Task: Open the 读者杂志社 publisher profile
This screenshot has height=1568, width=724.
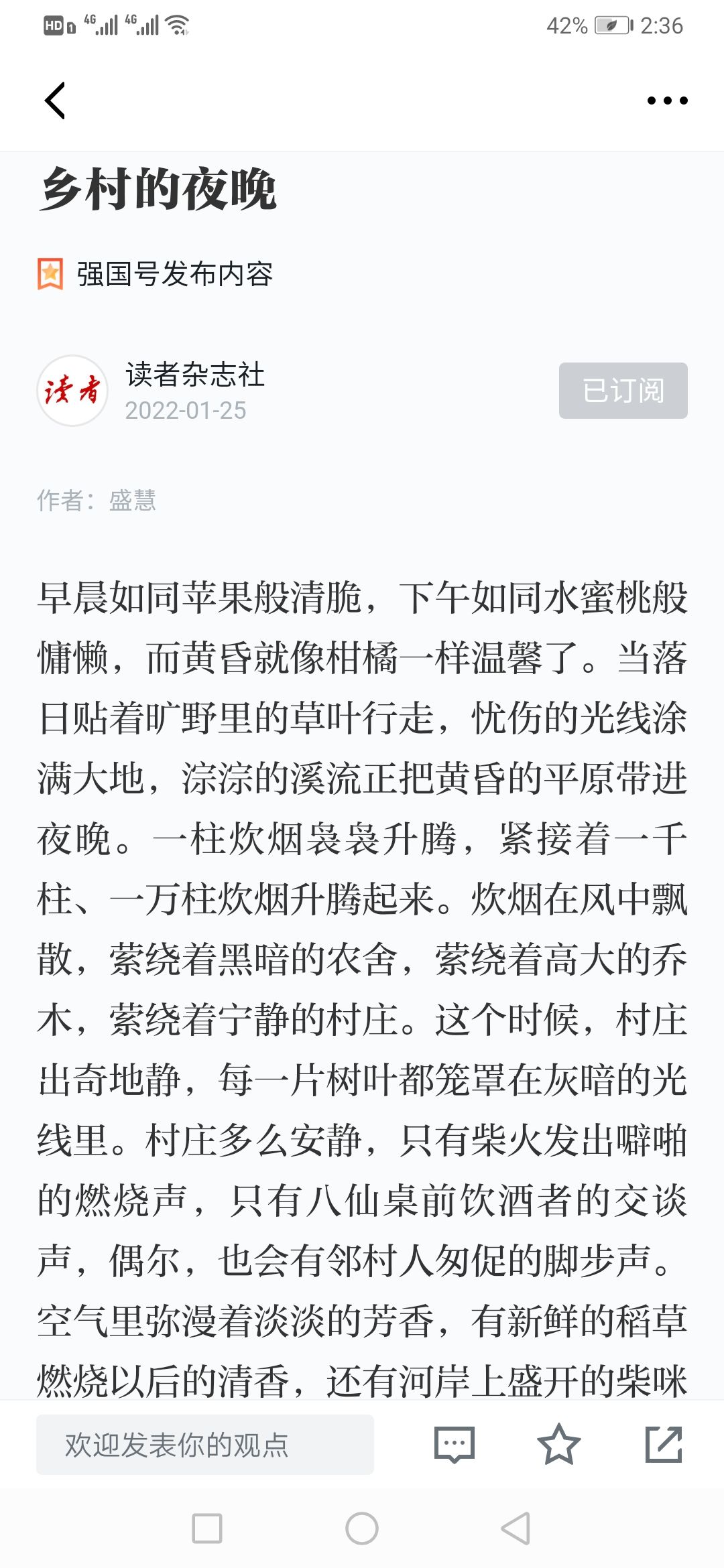Action: coord(195,375)
